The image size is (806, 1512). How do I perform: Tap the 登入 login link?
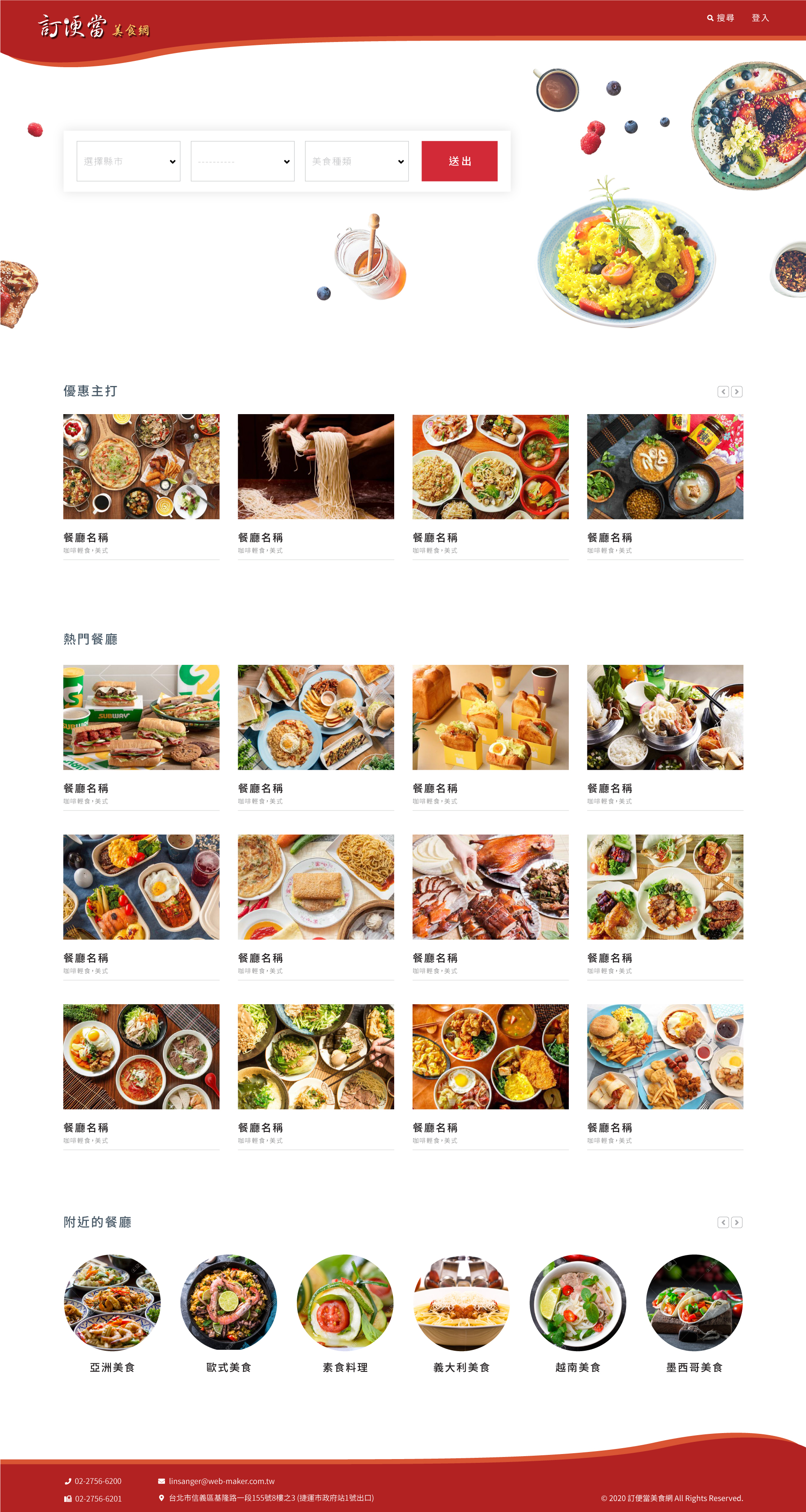click(x=760, y=18)
